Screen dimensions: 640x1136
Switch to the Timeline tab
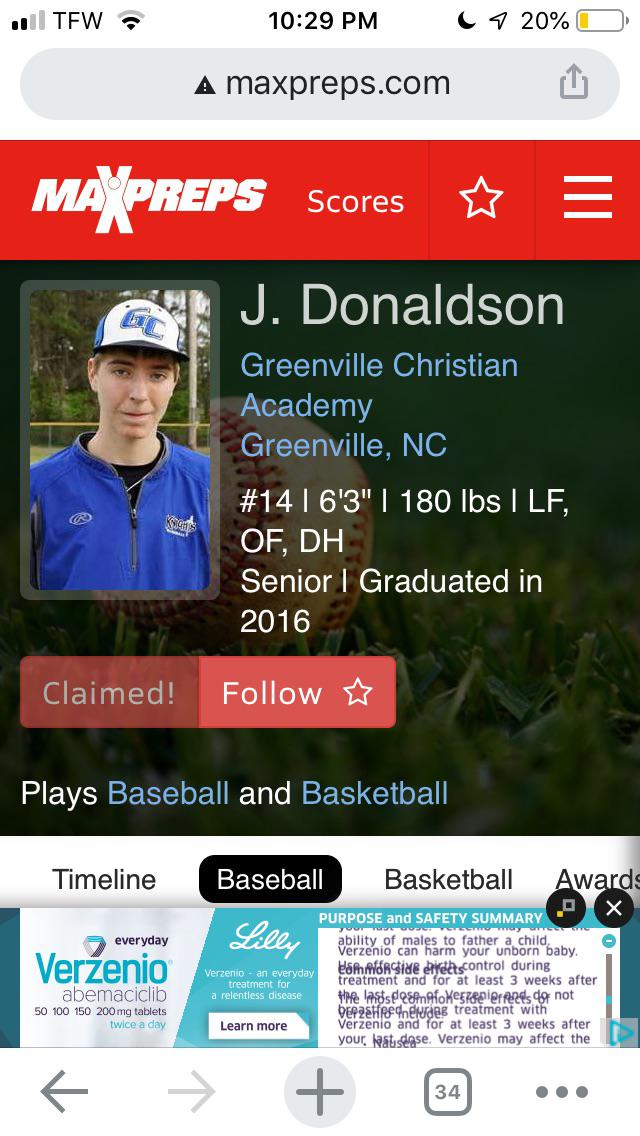click(x=104, y=880)
